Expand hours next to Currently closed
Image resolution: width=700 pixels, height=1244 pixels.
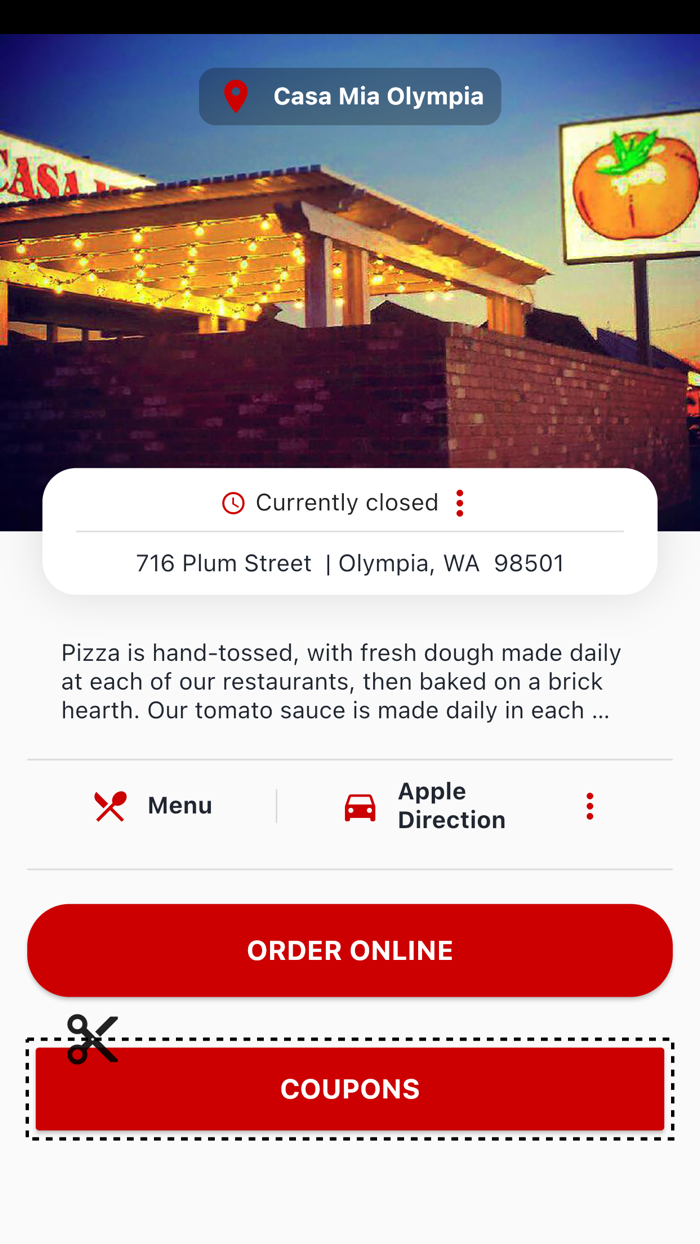tap(460, 503)
